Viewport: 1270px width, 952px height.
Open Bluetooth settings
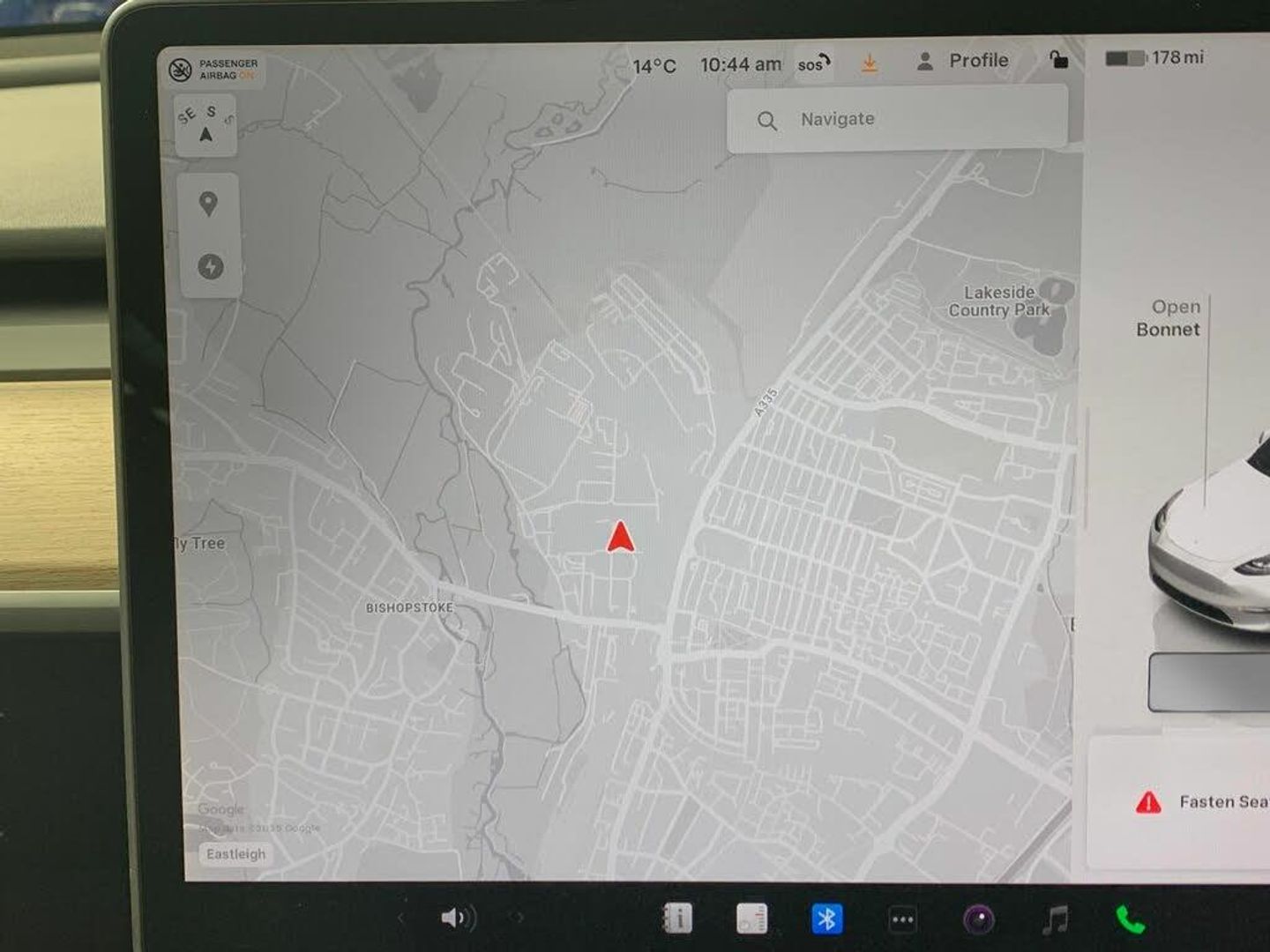(x=826, y=919)
